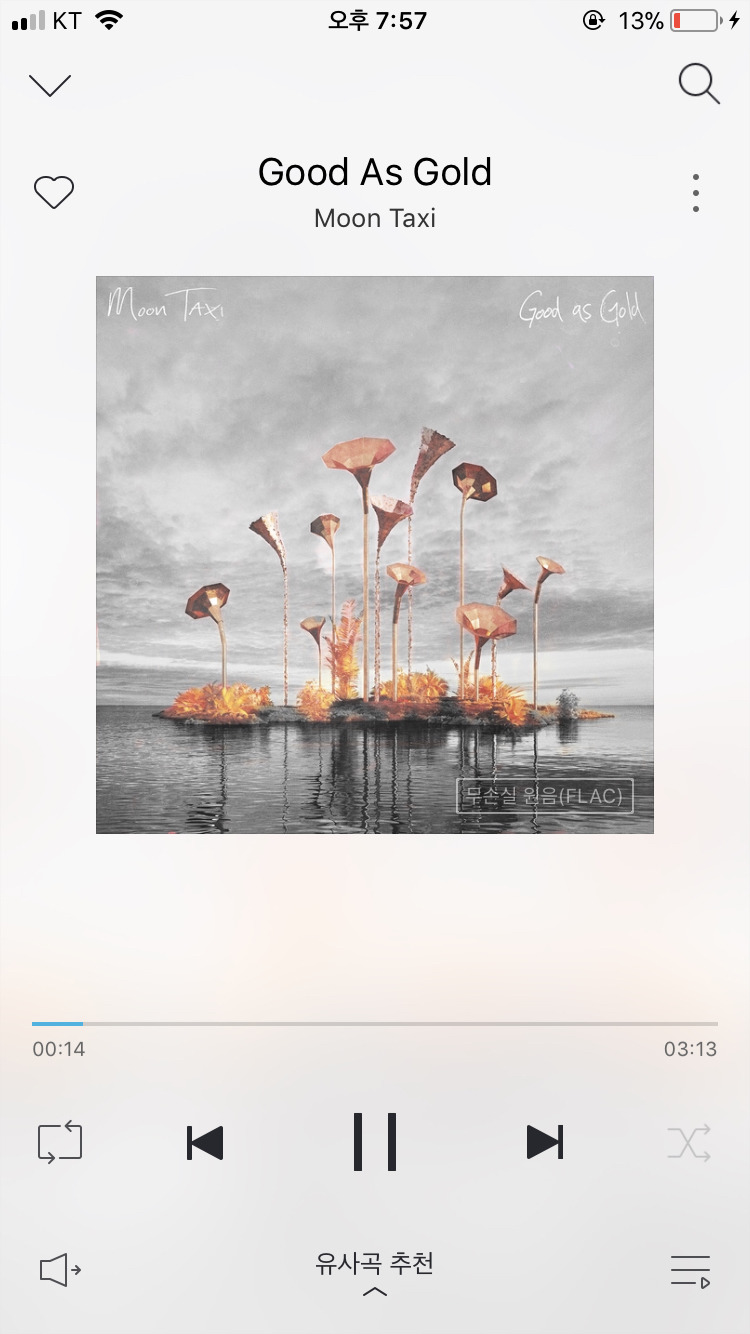Tap the Good As Gold album cover

pos(375,554)
